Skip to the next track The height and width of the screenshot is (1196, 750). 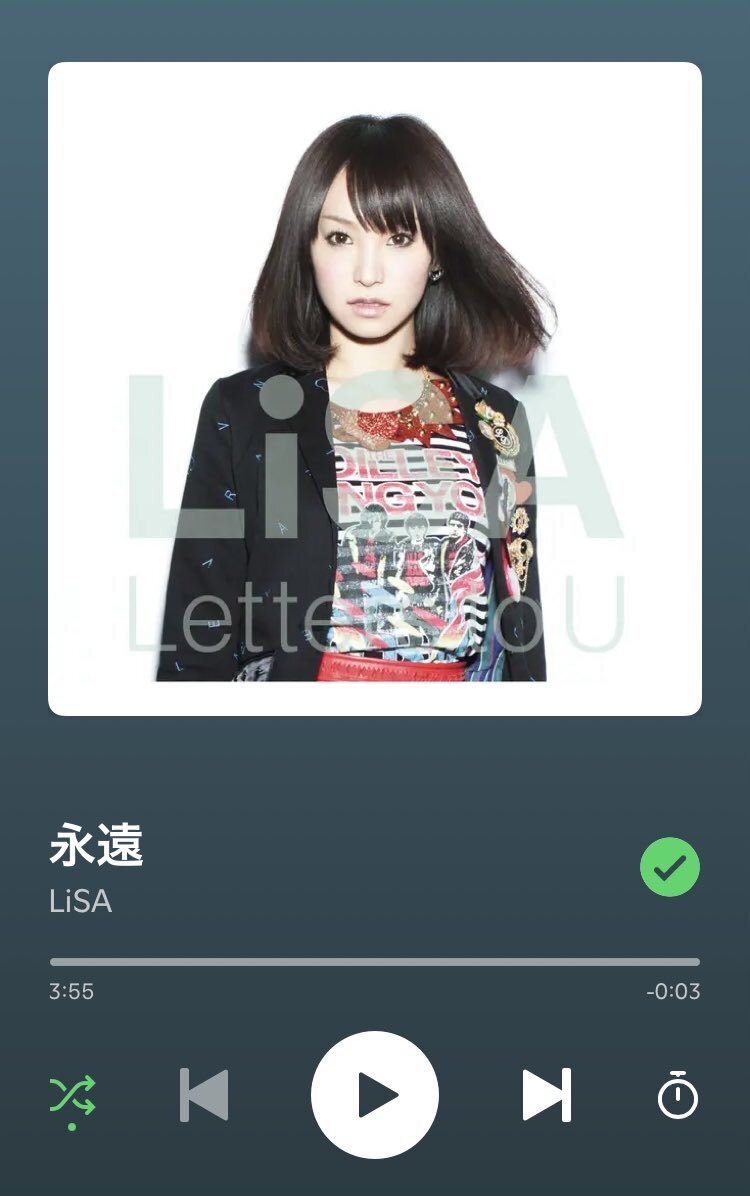(546, 1095)
